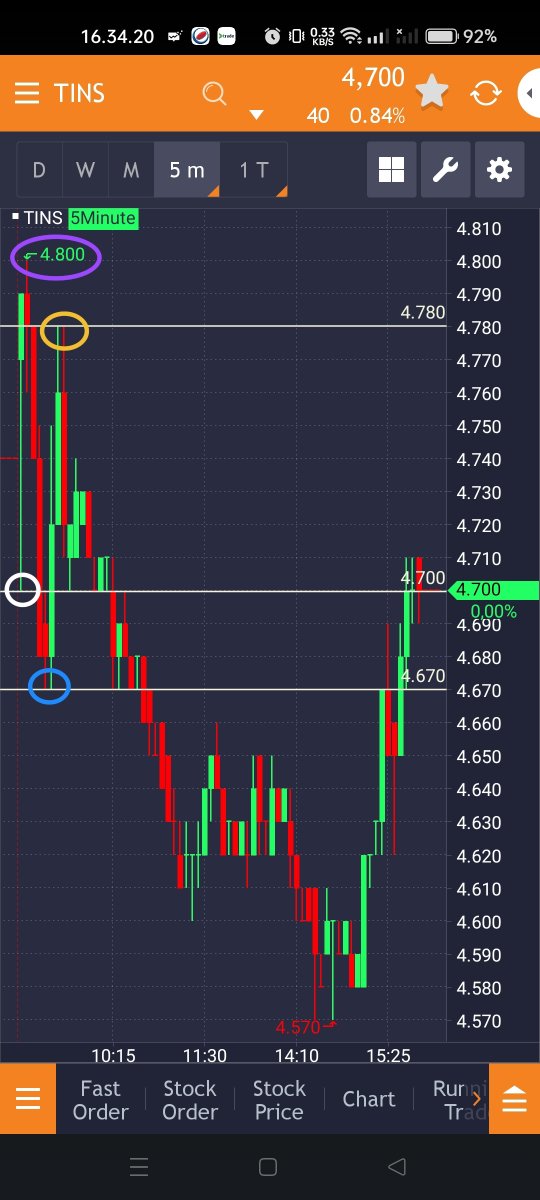540x1200 pixels.
Task: Go to Stock Order
Action: click(189, 1100)
